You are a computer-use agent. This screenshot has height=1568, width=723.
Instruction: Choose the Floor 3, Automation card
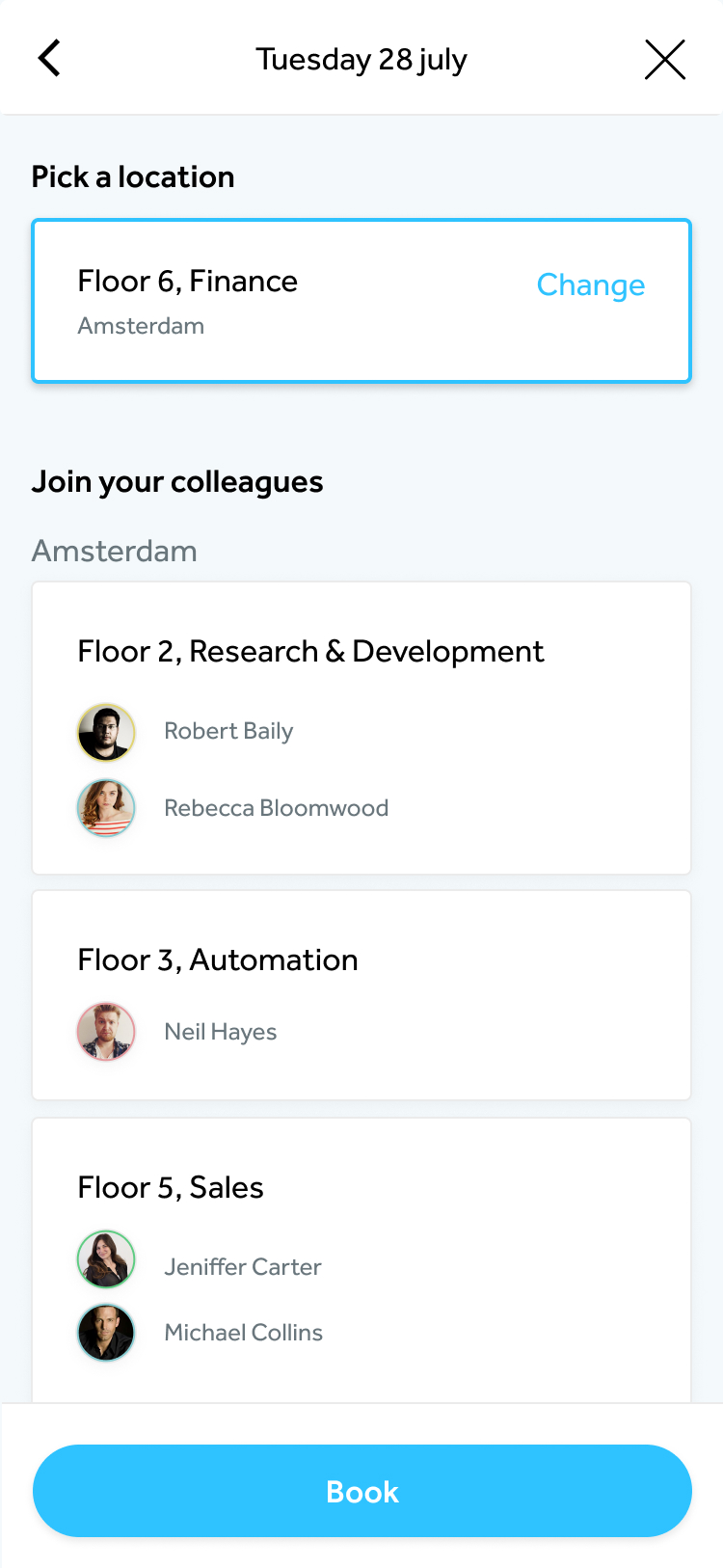361,995
